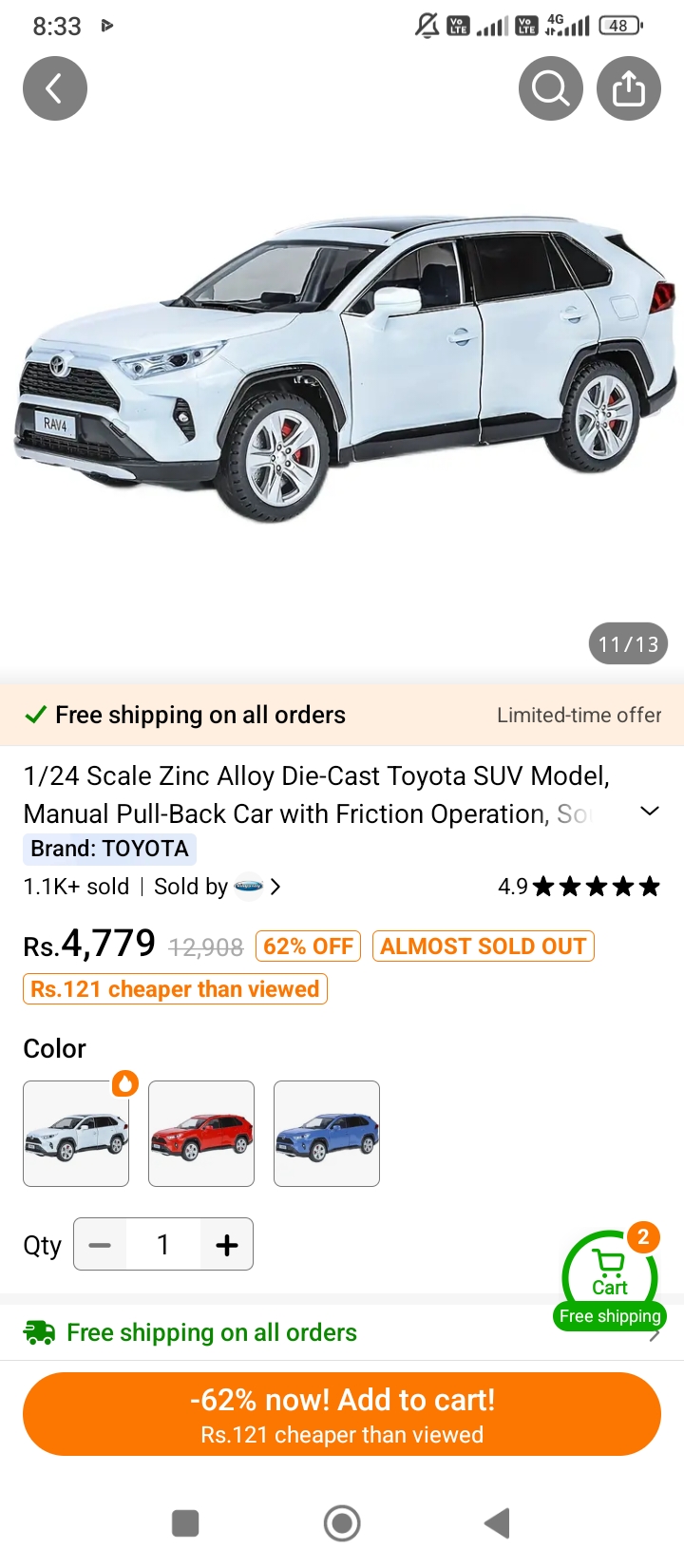Screen dimensions: 684x1568
Task: Select the red car color option
Action: (x=201, y=1134)
